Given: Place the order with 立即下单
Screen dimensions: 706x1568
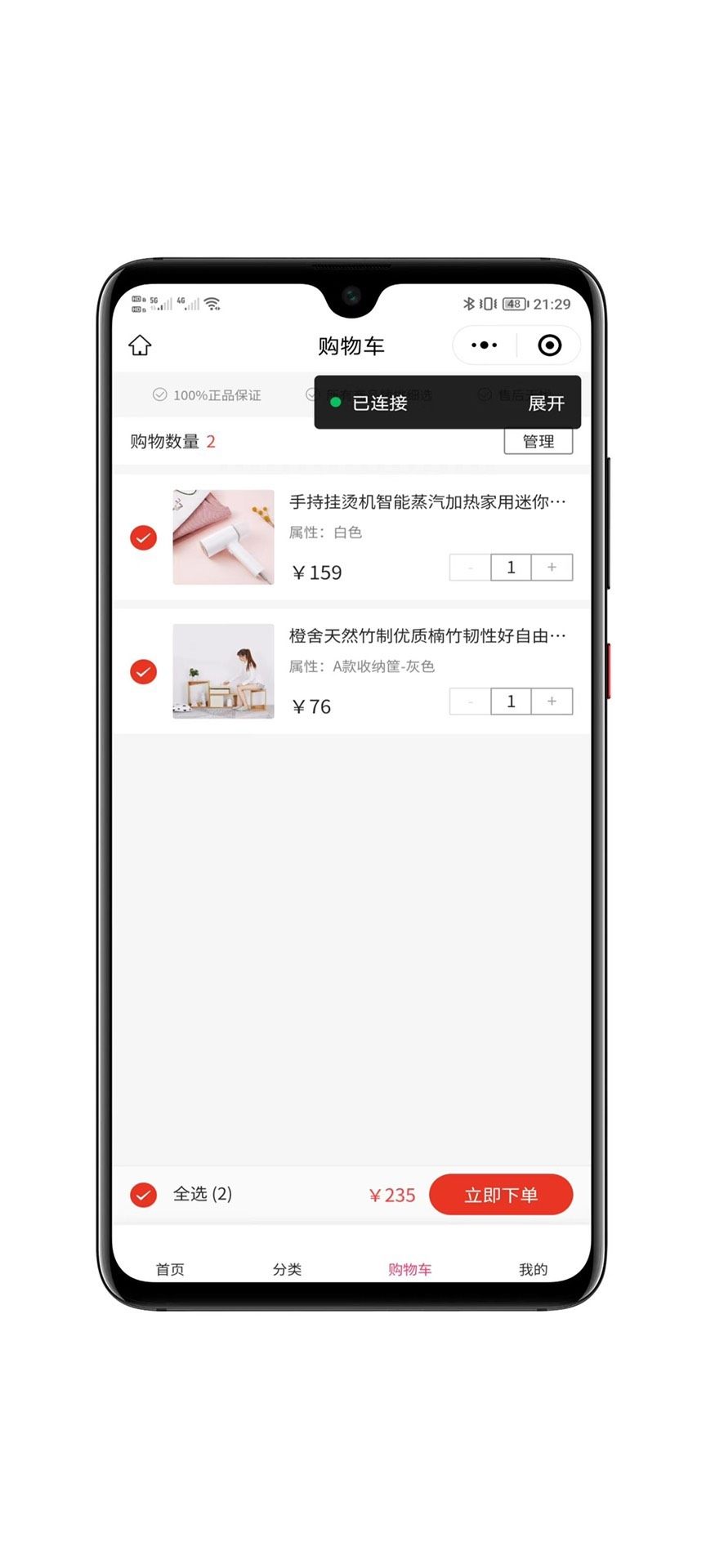Looking at the screenshot, I should 501,1195.
